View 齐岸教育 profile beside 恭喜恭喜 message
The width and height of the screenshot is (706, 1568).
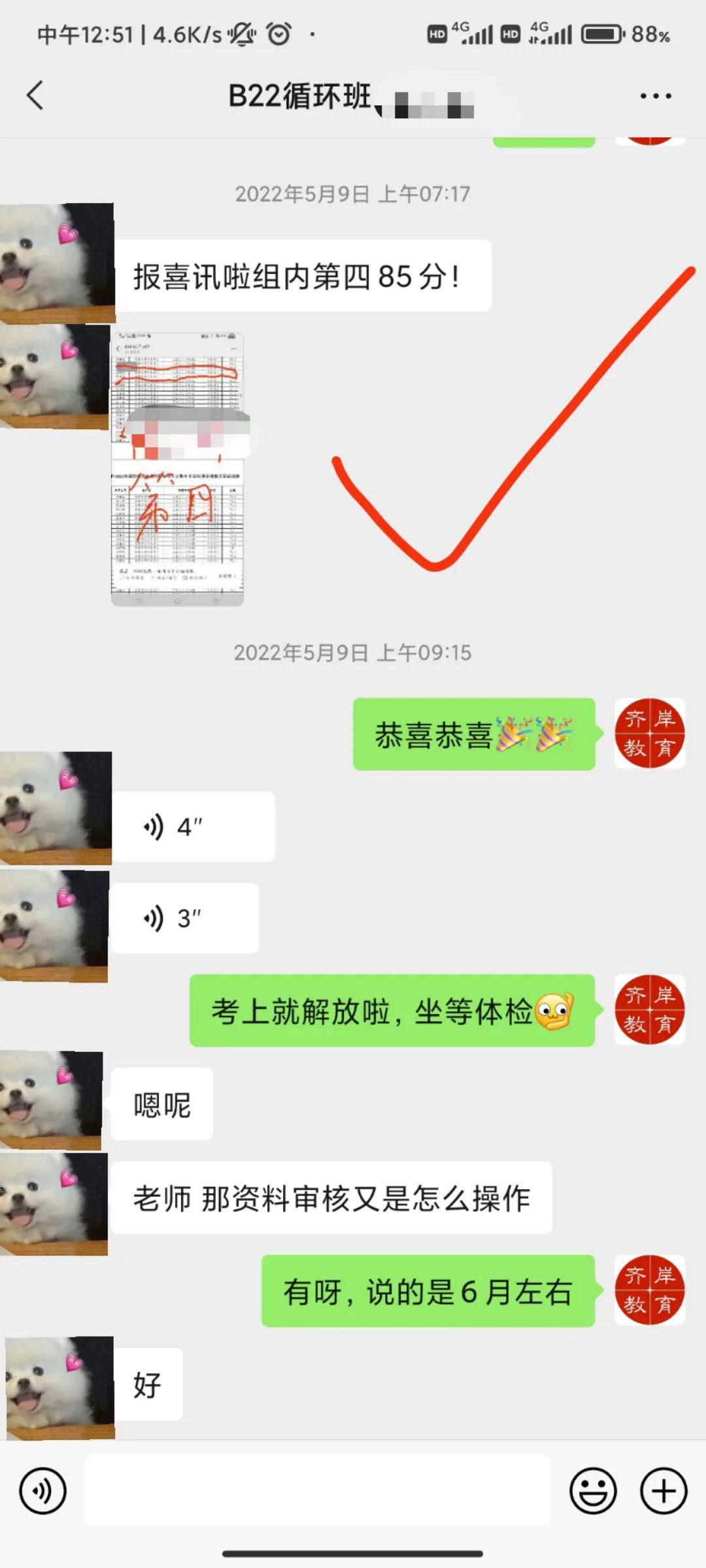click(x=649, y=734)
